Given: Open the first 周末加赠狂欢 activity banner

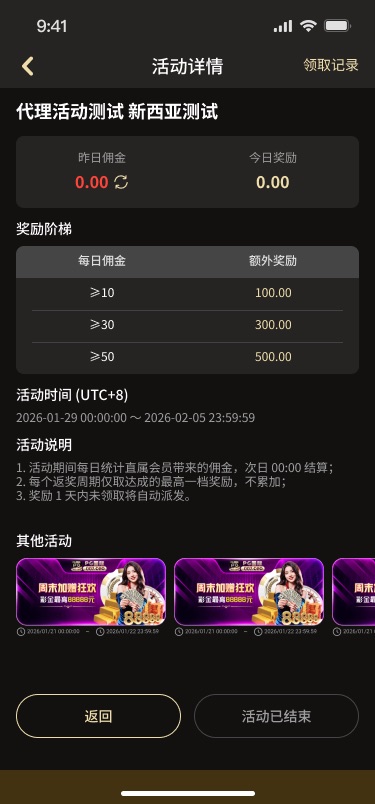Looking at the screenshot, I should tap(91, 592).
